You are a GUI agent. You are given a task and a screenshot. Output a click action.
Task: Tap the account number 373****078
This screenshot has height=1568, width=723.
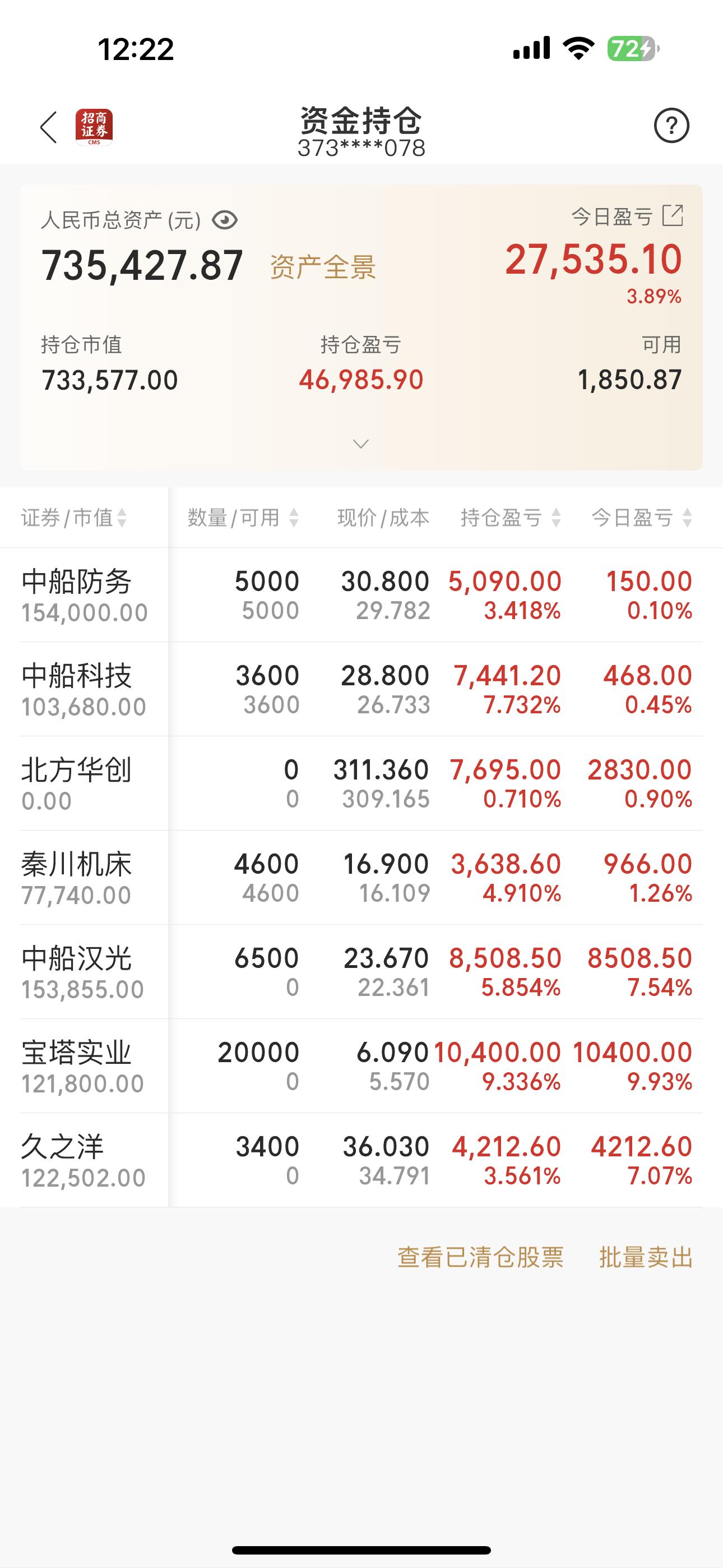pos(360,147)
